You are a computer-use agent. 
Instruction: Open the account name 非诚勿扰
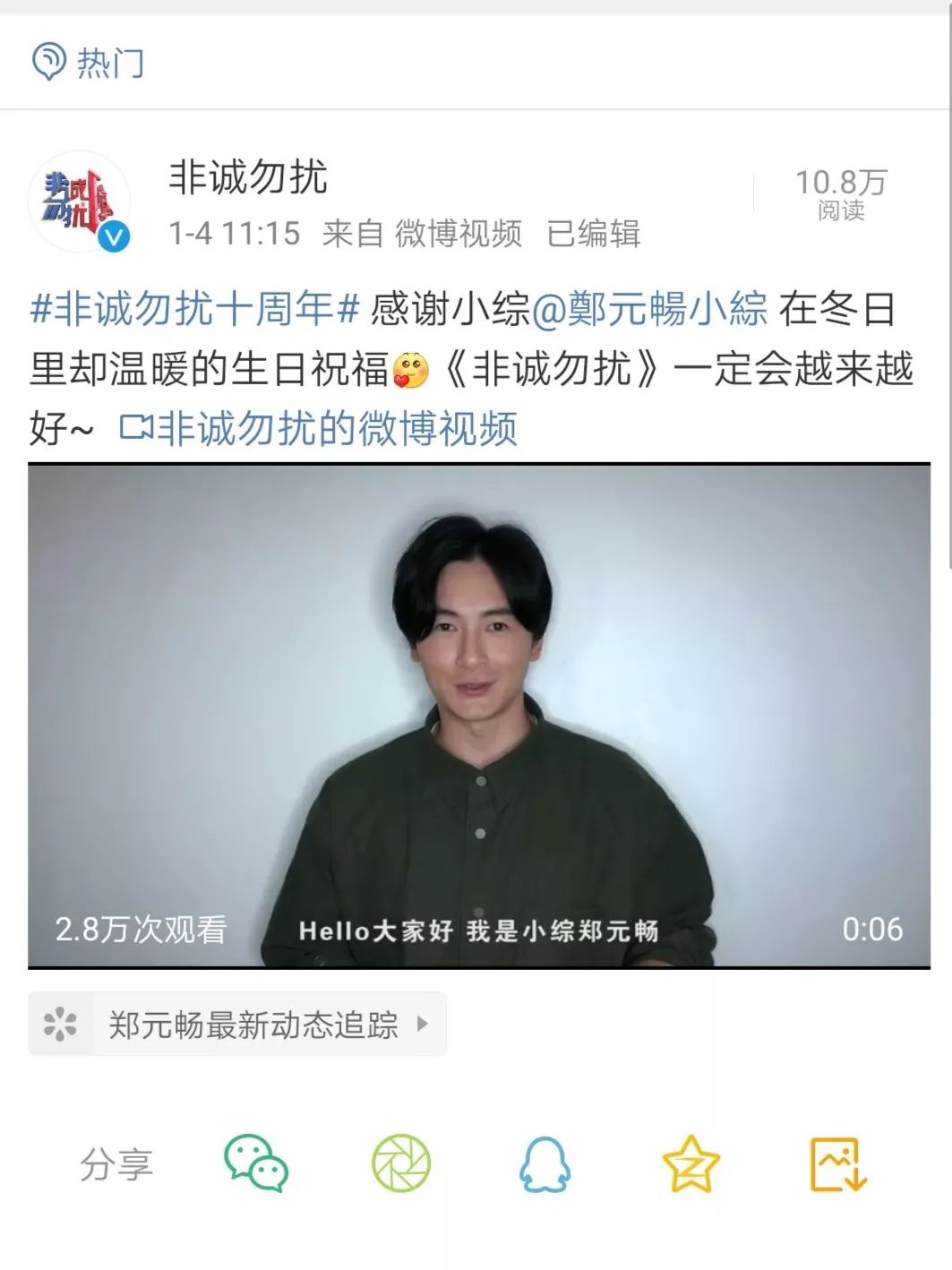click(249, 177)
